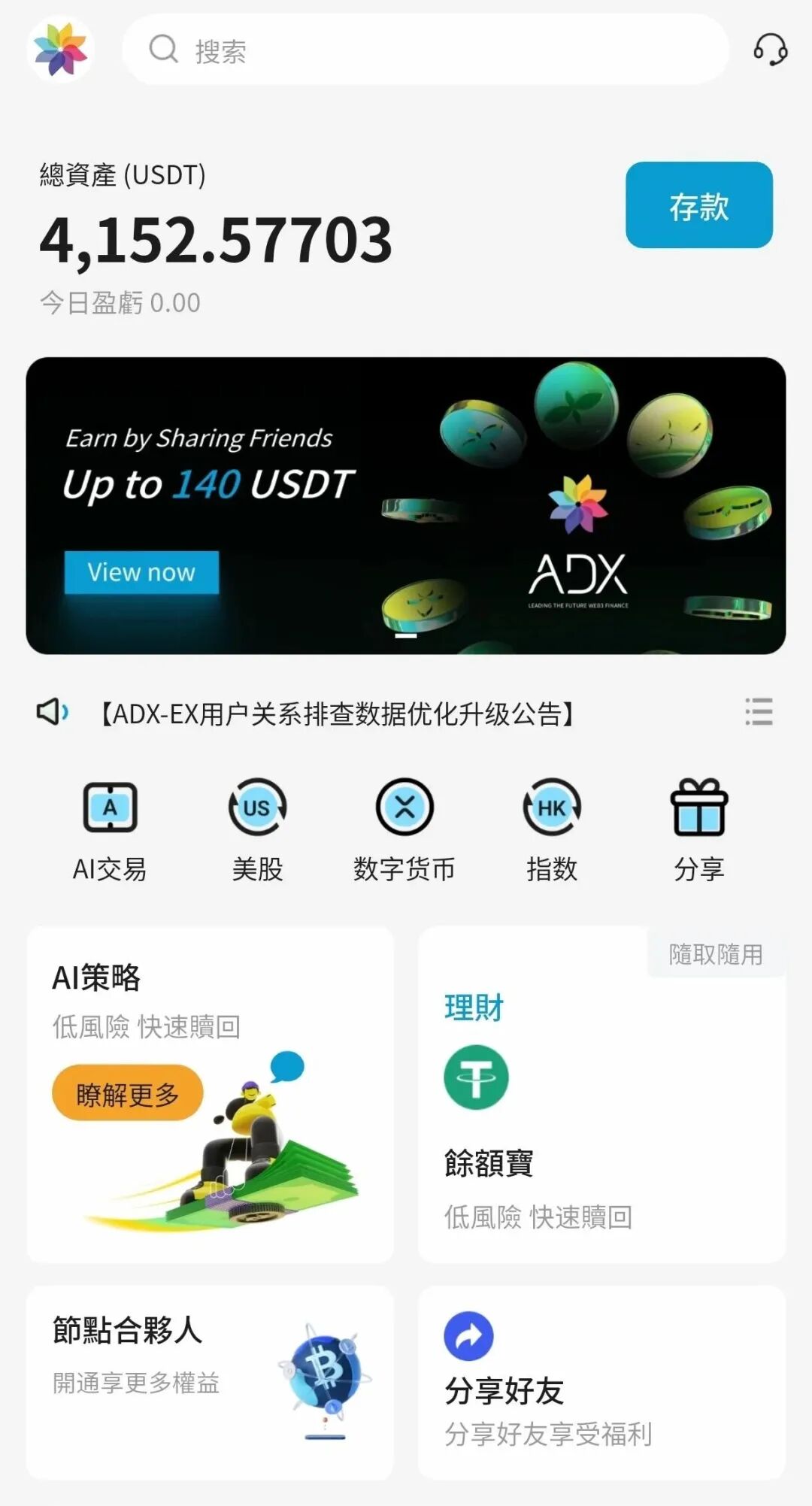Tap the magnifier in the search bar

click(162, 50)
